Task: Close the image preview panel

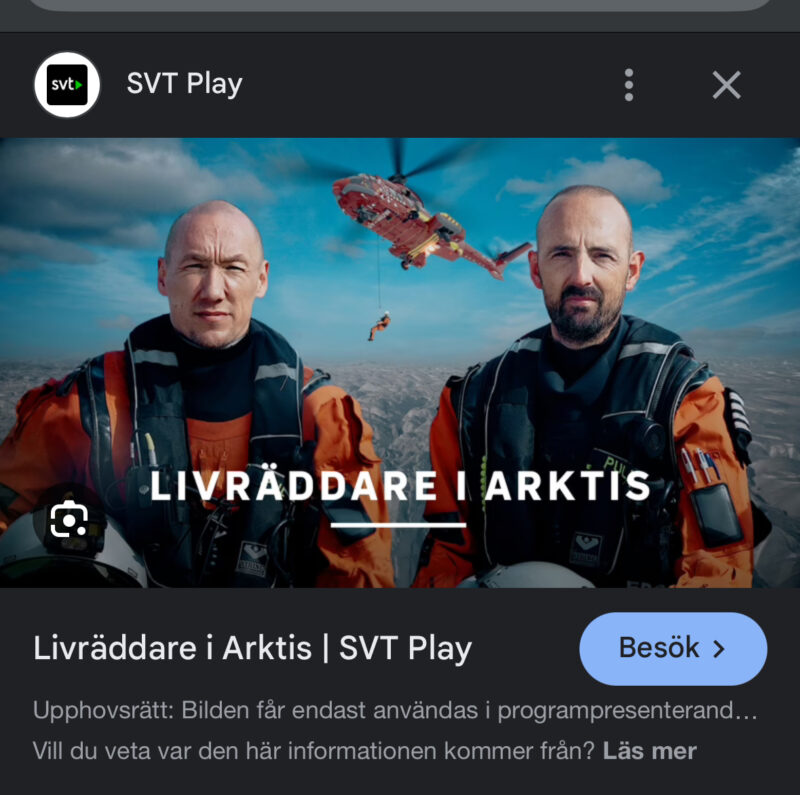Action: coord(726,85)
